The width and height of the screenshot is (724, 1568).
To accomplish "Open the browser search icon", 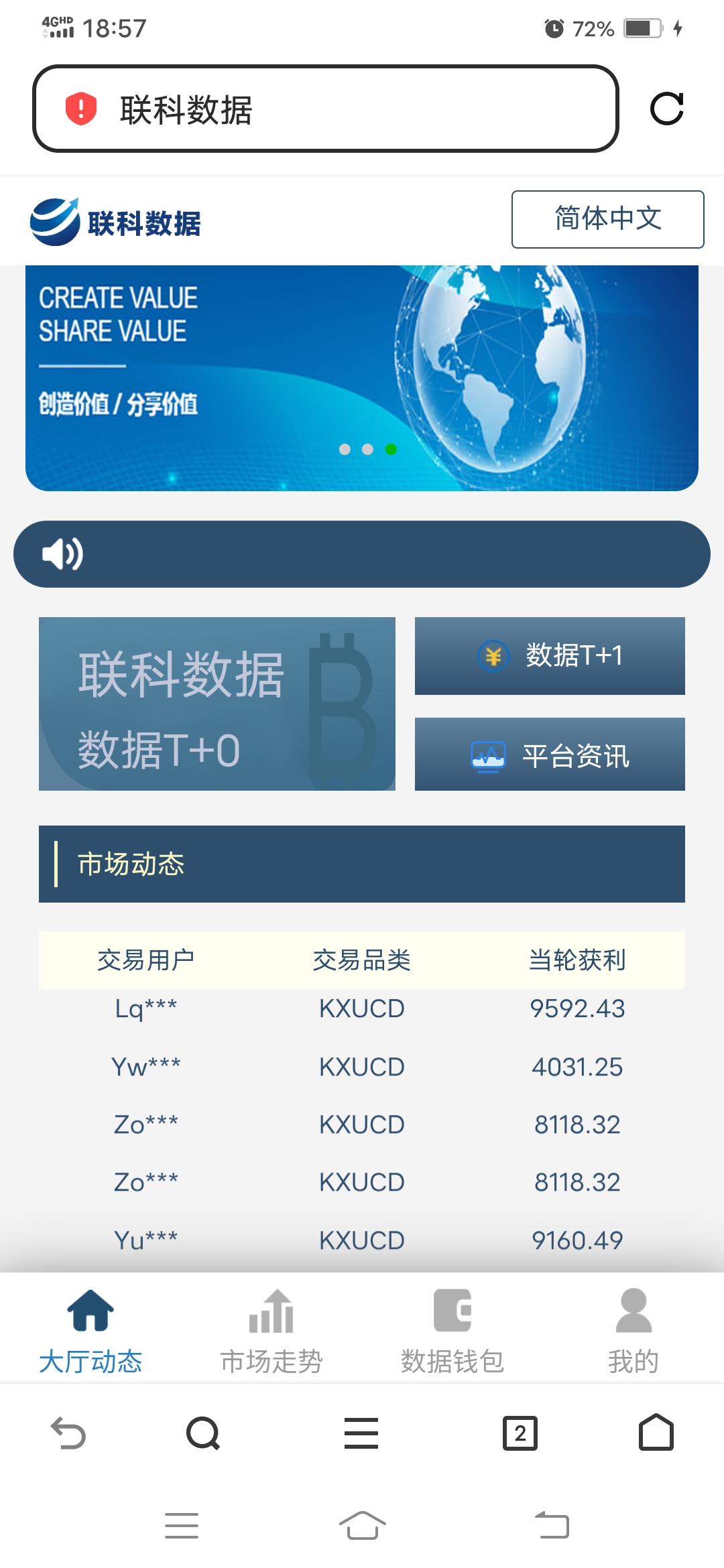I will pos(204,1433).
